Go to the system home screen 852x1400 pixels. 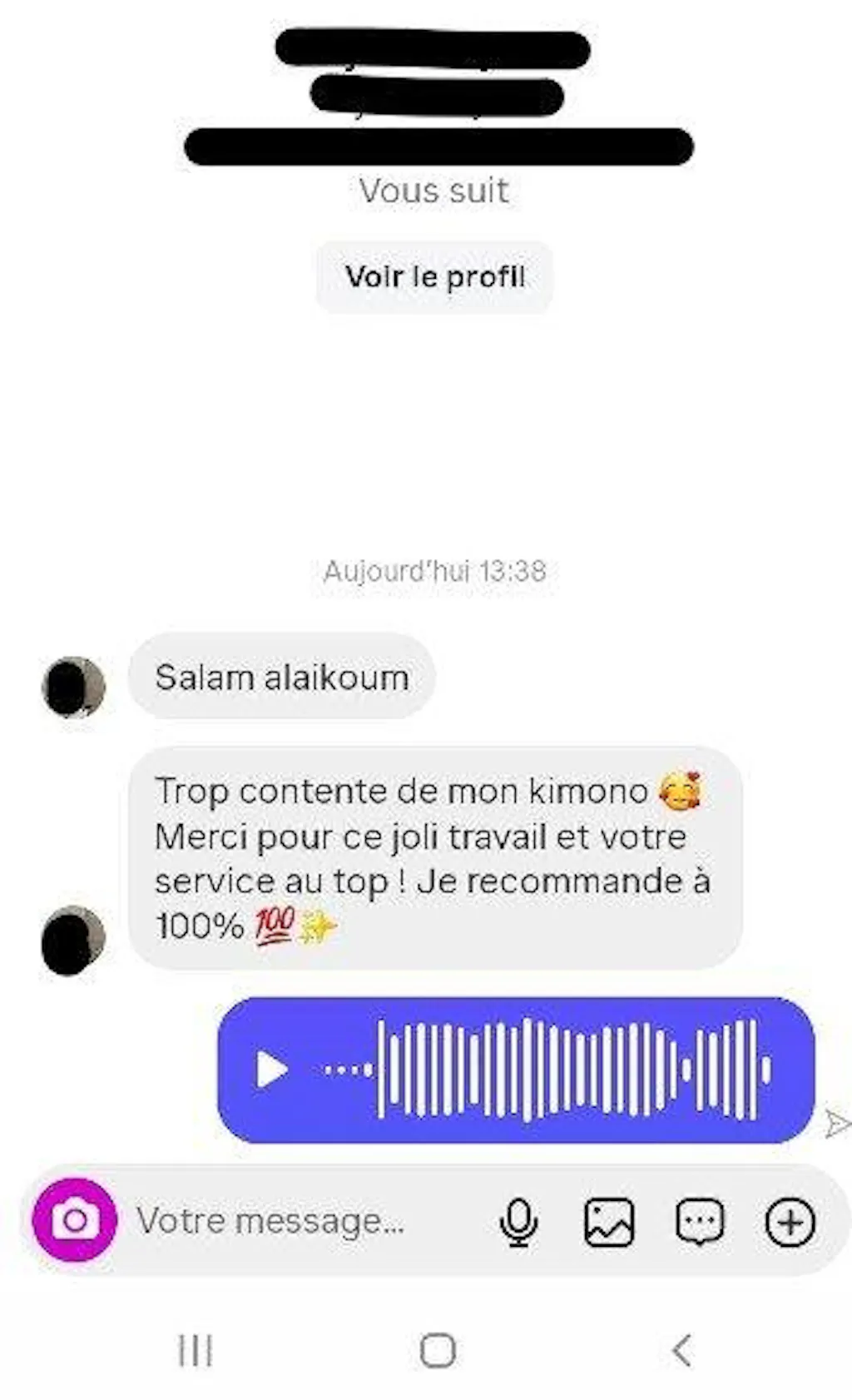(x=438, y=1350)
